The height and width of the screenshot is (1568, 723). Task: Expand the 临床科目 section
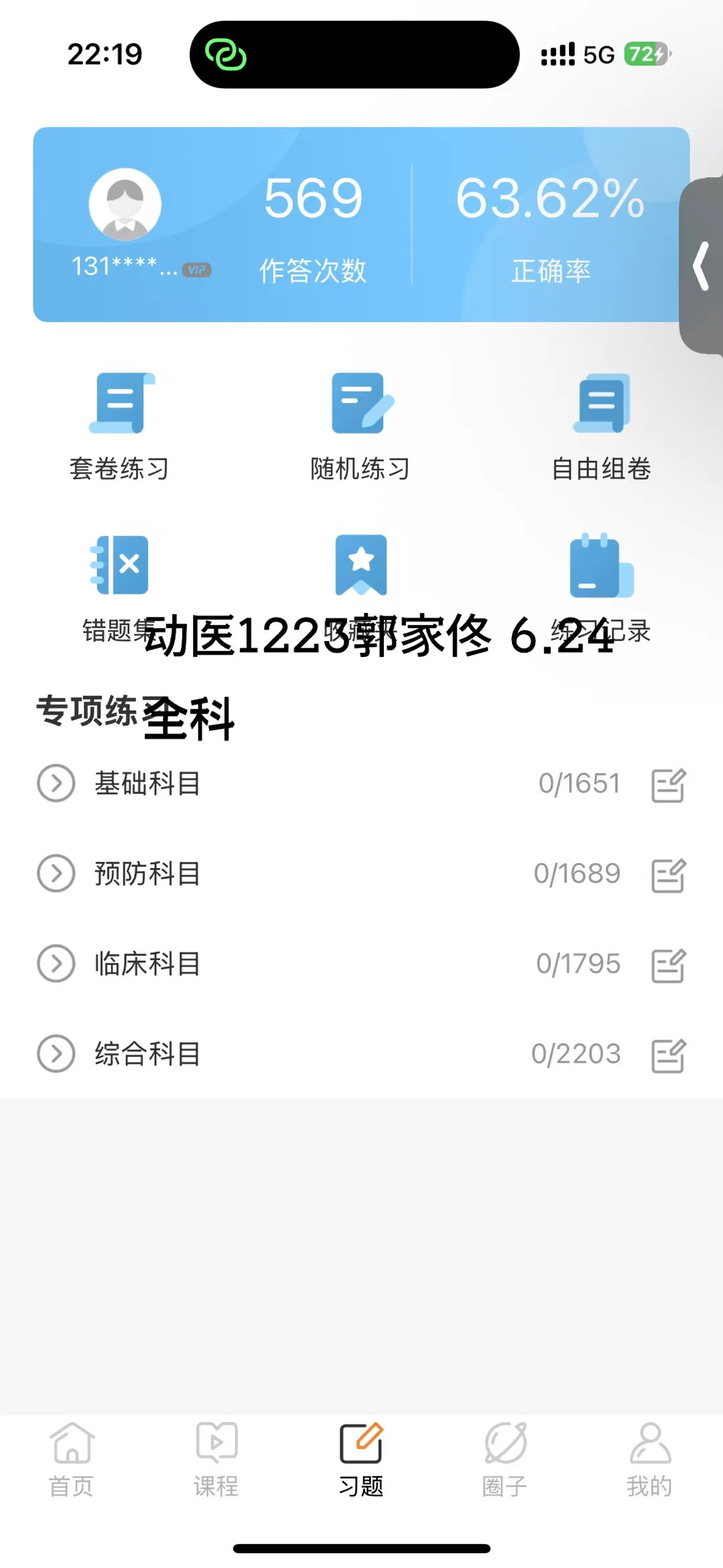[56, 964]
